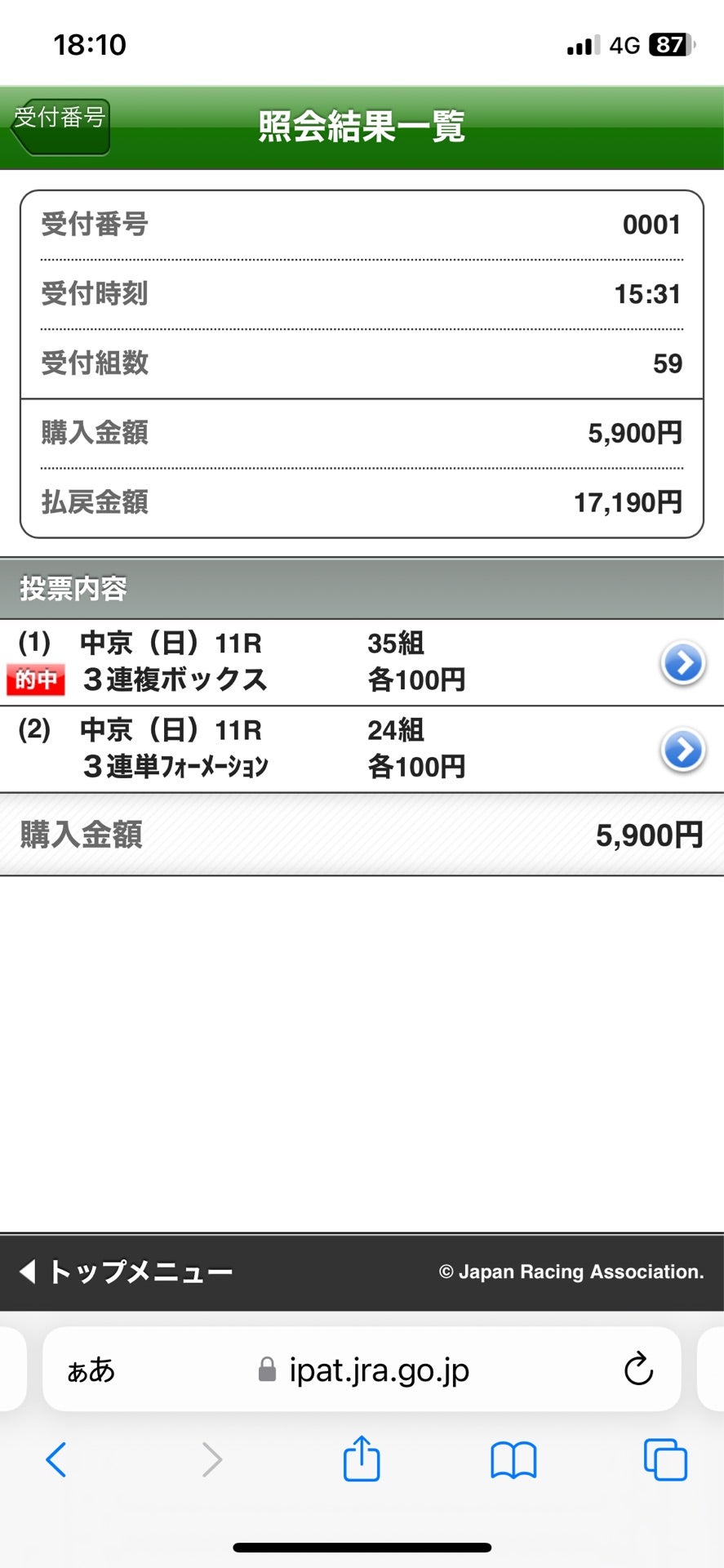Share this page from Safari toolbar

[362, 1459]
